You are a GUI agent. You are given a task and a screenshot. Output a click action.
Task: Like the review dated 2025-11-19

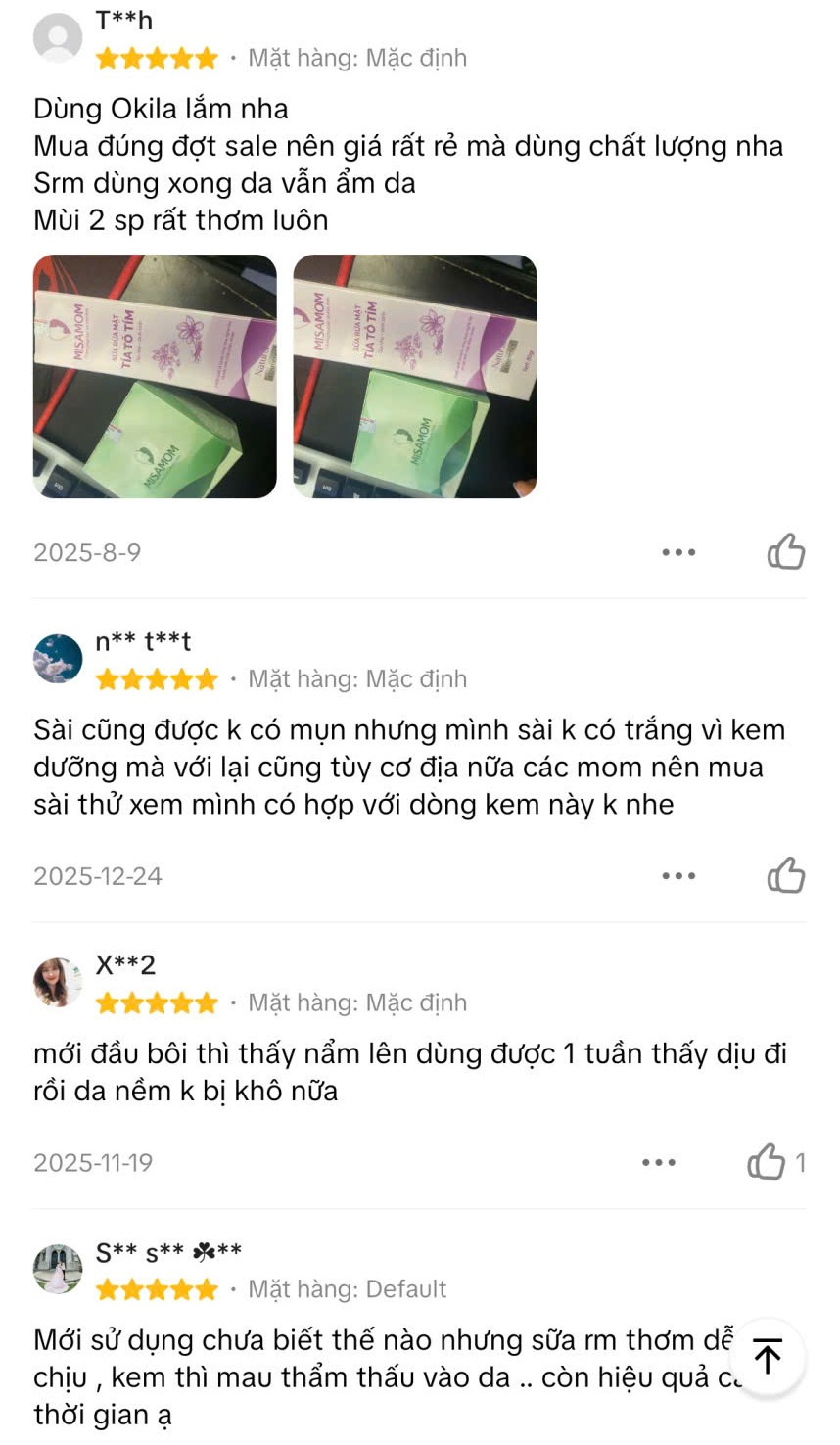pyautogui.click(x=767, y=1162)
